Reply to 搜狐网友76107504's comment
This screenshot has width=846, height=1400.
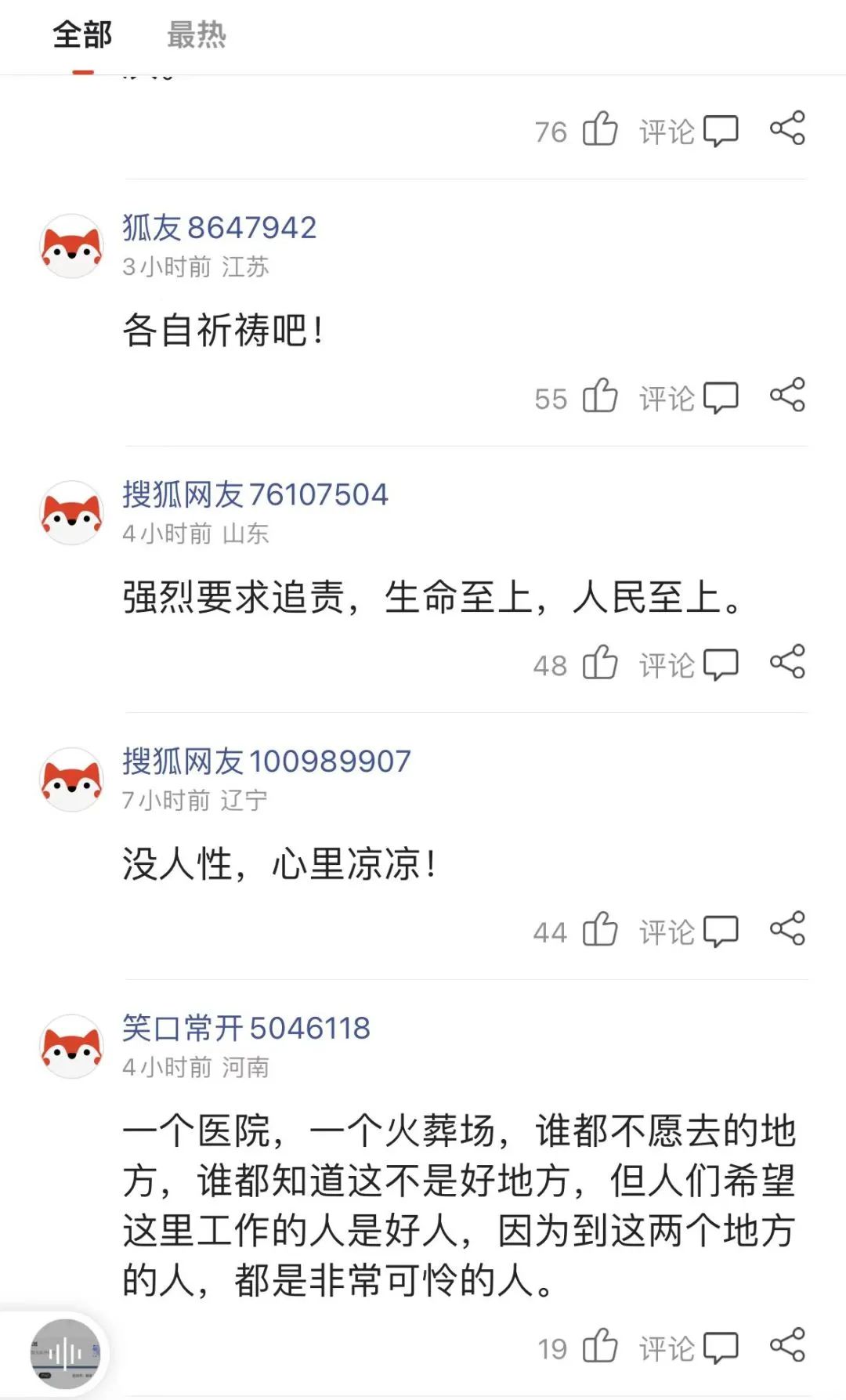(x=688, y=664)
